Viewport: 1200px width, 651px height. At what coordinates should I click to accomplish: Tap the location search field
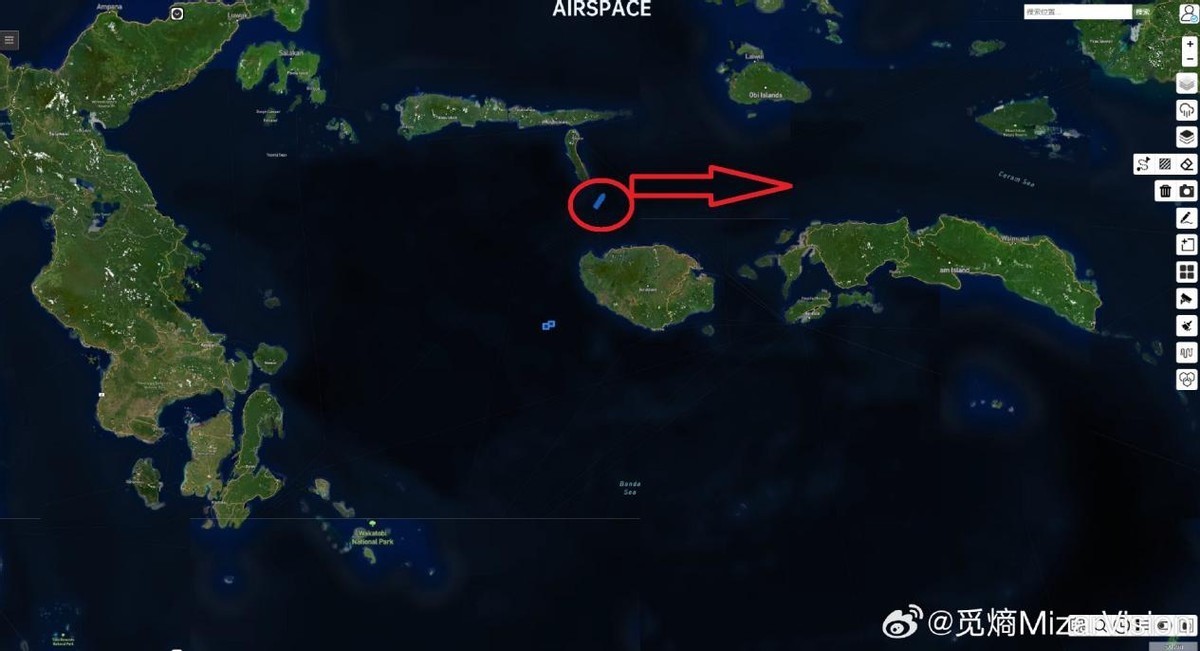pos(1077,12)
